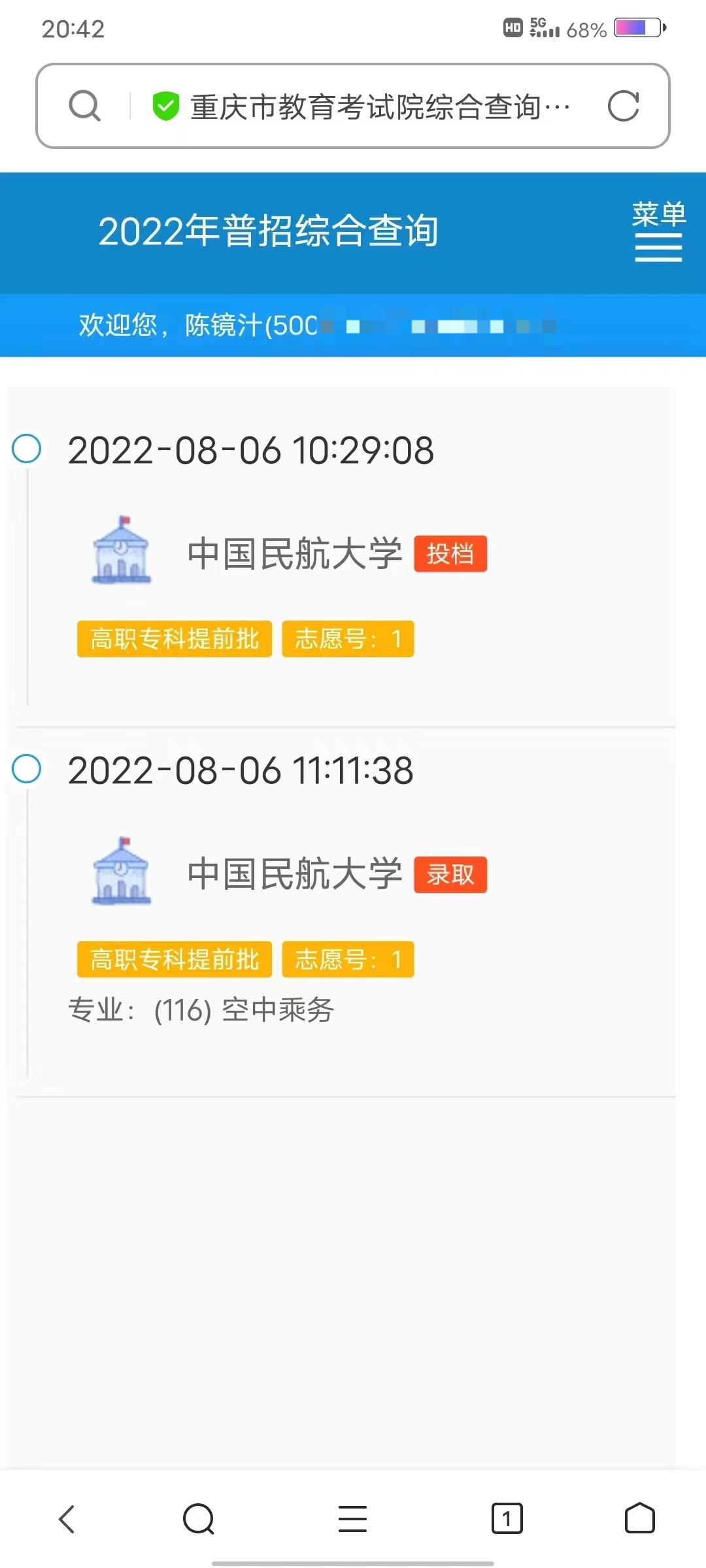706x1568 pixels.
Task: Tap the search icon in the address bar
Action: pyautogui.click(x=85, y=106)
